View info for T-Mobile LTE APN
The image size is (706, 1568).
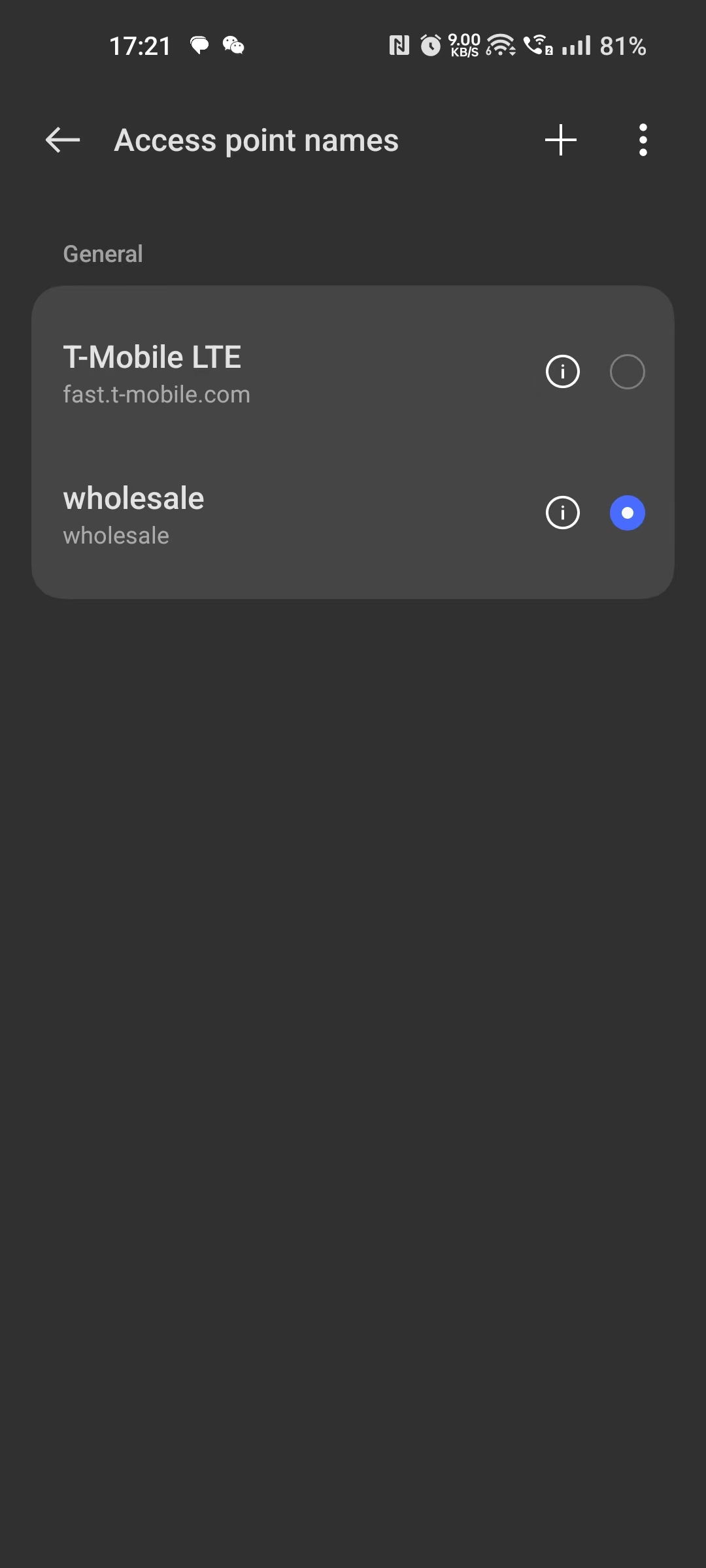[x=563, y=372]
